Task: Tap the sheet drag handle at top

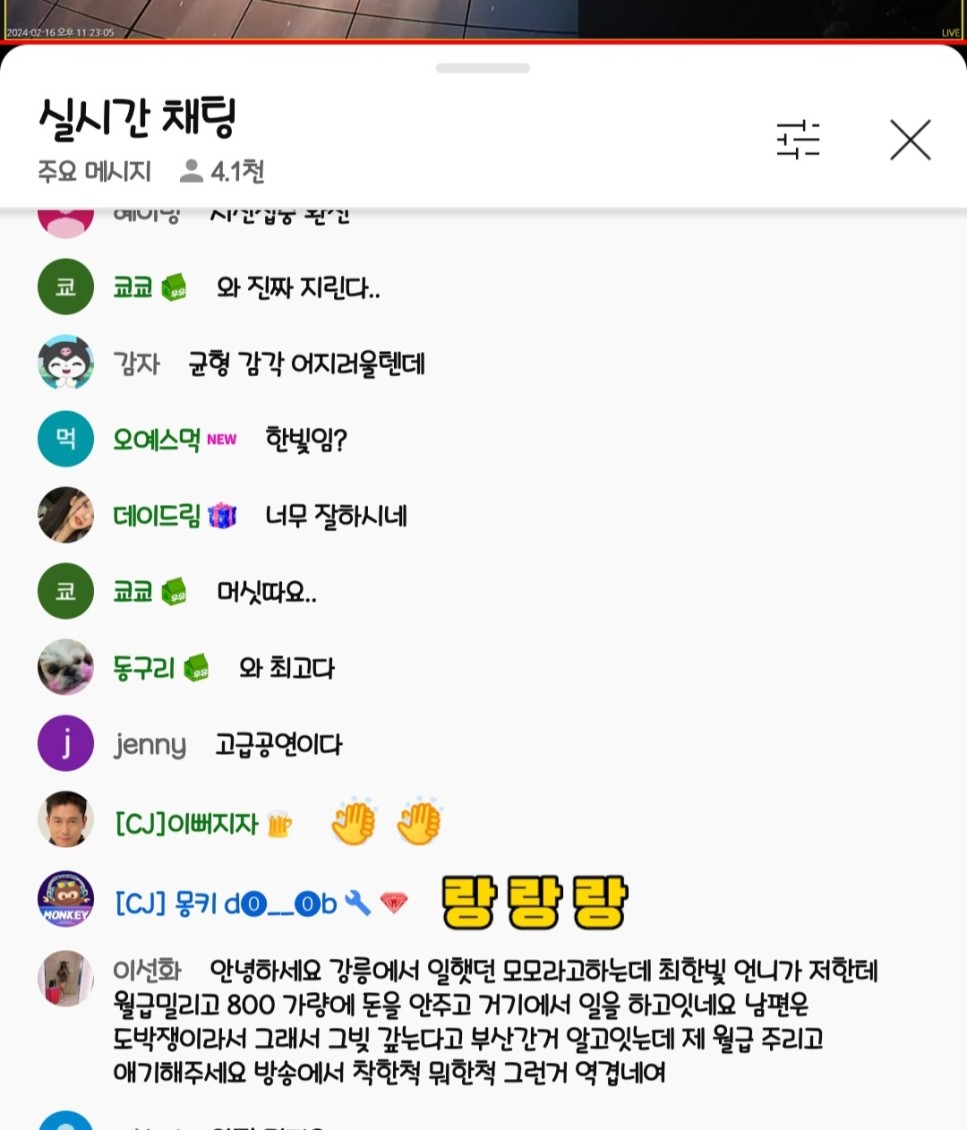Action: point(483,68)
